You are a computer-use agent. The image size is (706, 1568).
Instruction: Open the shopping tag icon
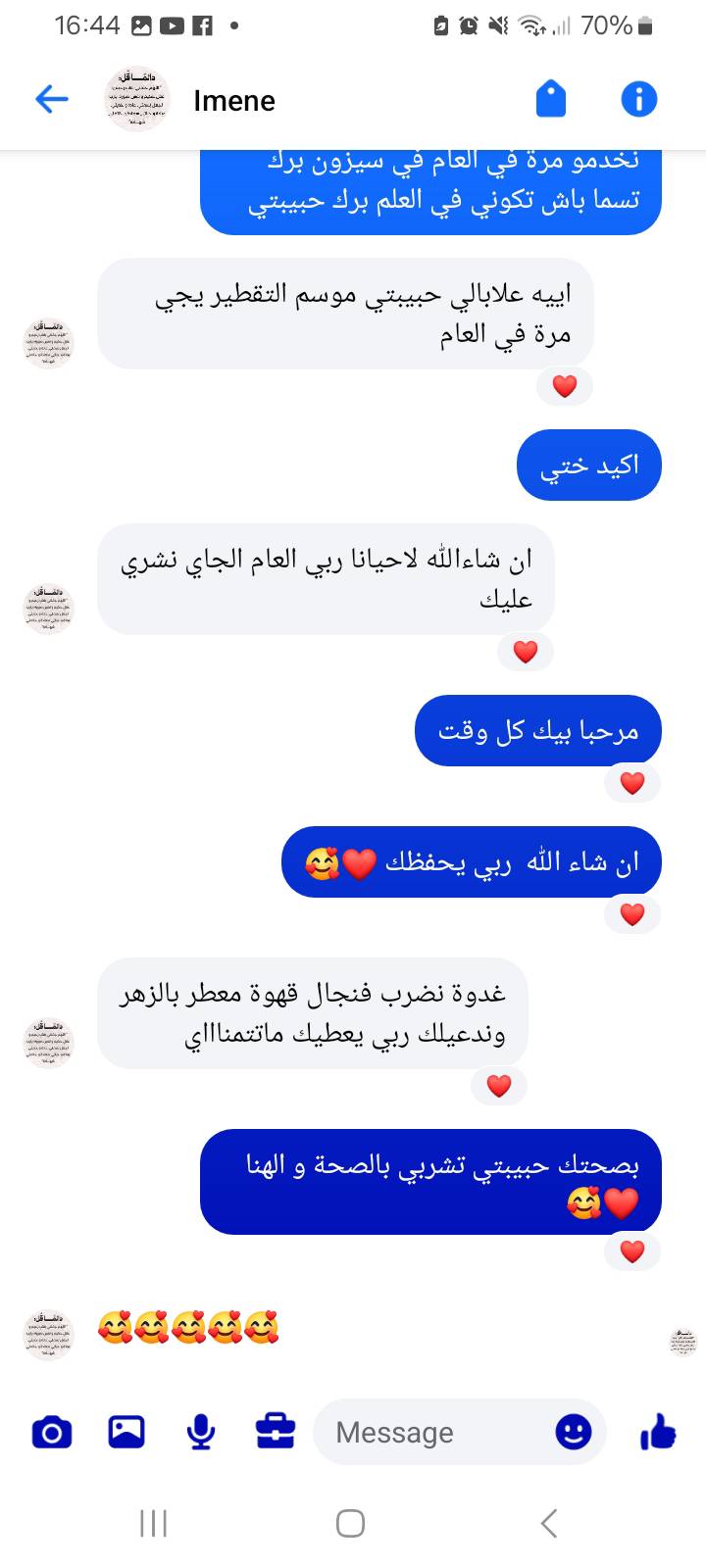pyautogui.click(x=551, y=99)
